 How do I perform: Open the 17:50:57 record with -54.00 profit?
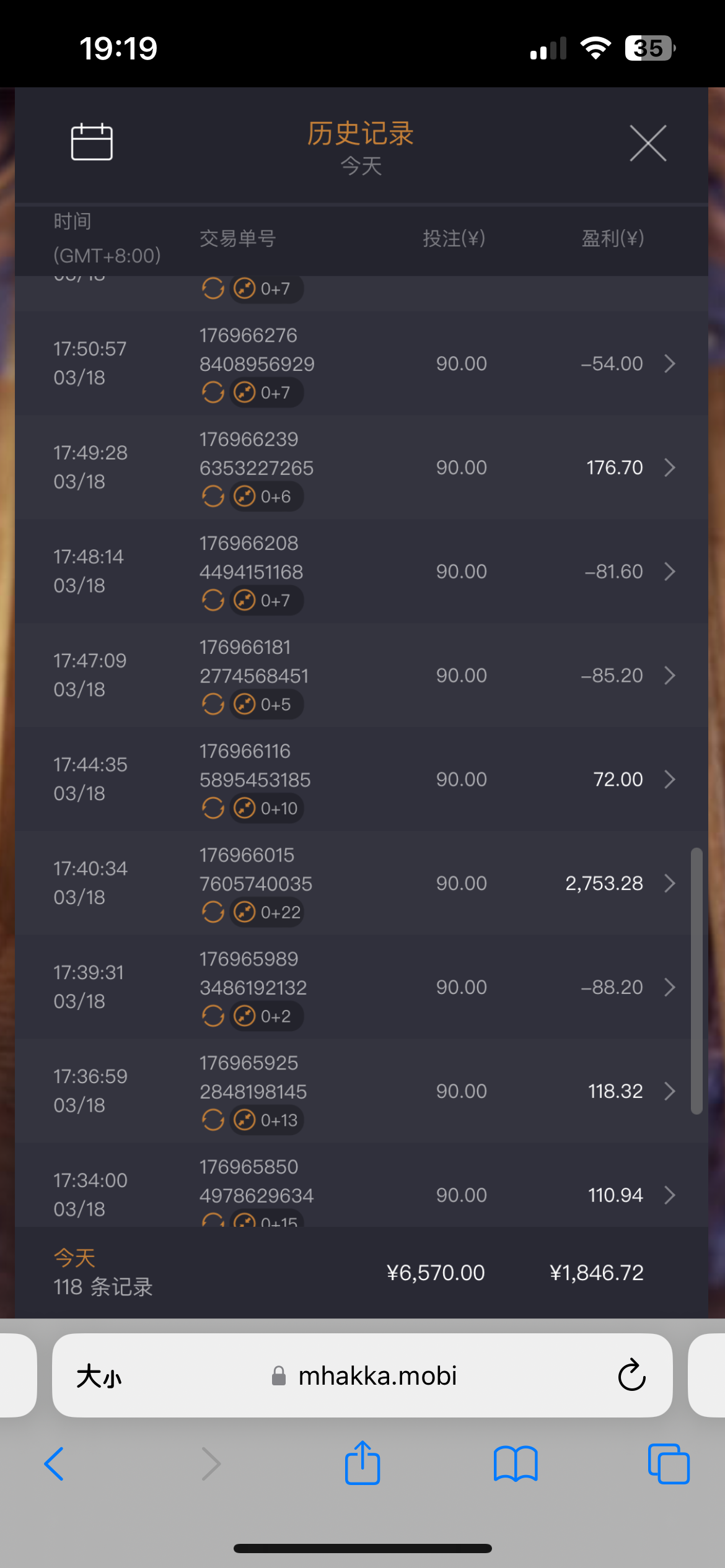click(669, 364)
